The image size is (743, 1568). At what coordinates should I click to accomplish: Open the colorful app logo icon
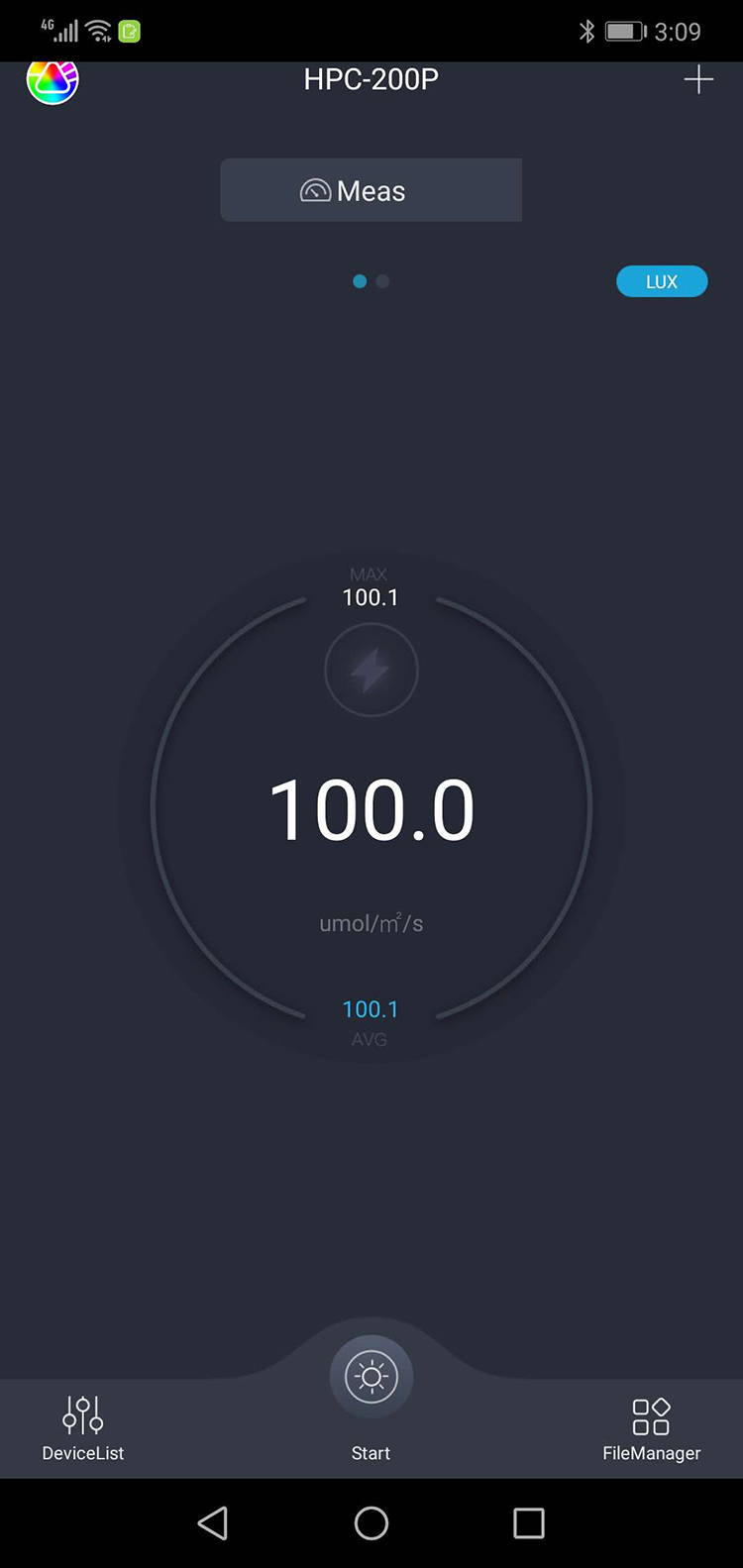click(x=53, y=81)
